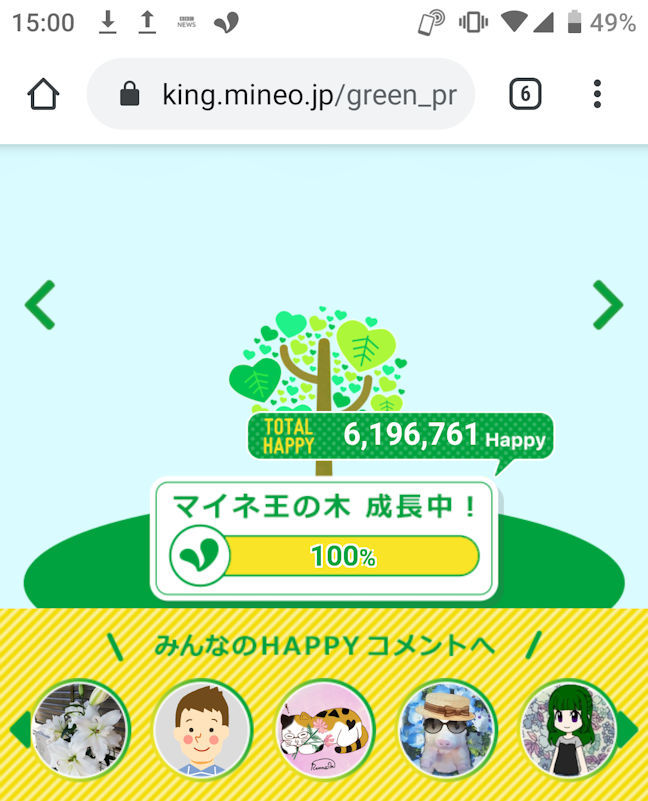Show the next tree slide
The image size is (648, 801).
(x=607, y=305)
